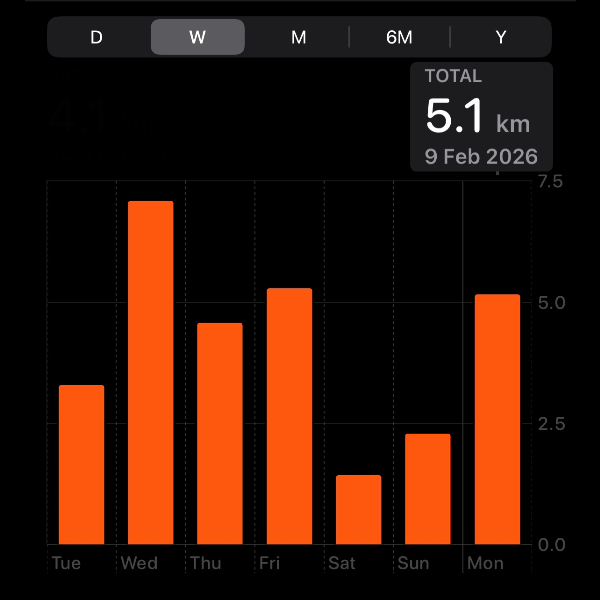The image size is (600, 600).
Task: Select the Mon distance bar
Action: [x=497, y=420]
